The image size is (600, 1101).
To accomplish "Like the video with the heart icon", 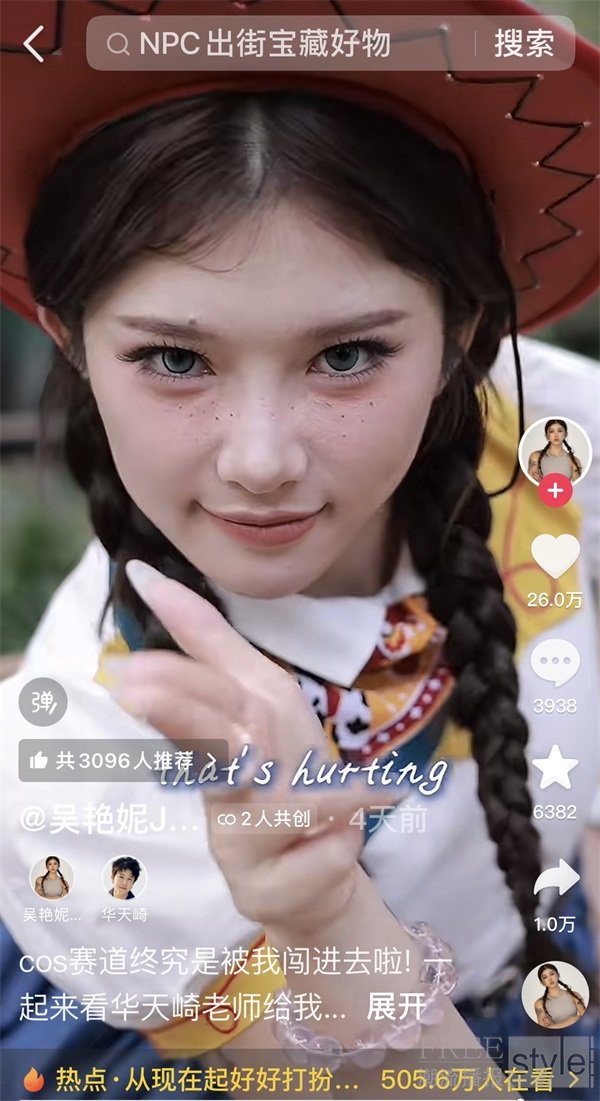I will click(x=555, y=558).
